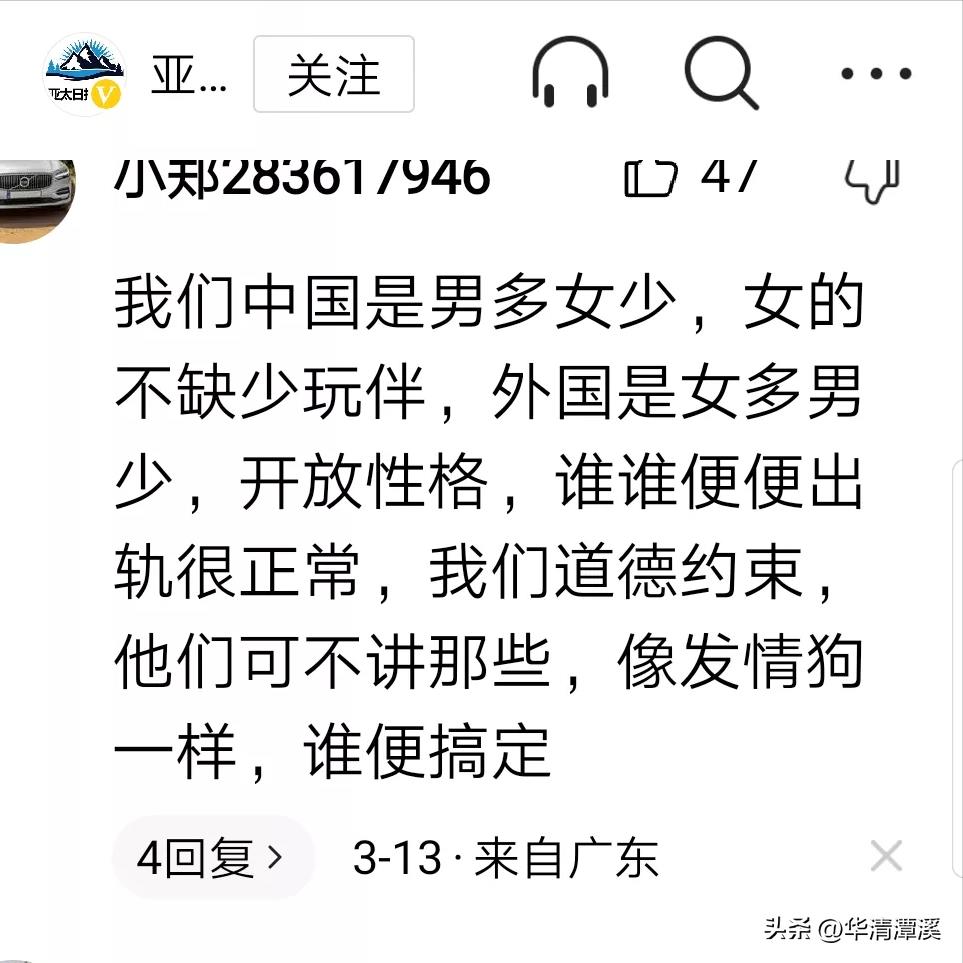
Task: Open the search magnifier
Action: coord(720,72)
